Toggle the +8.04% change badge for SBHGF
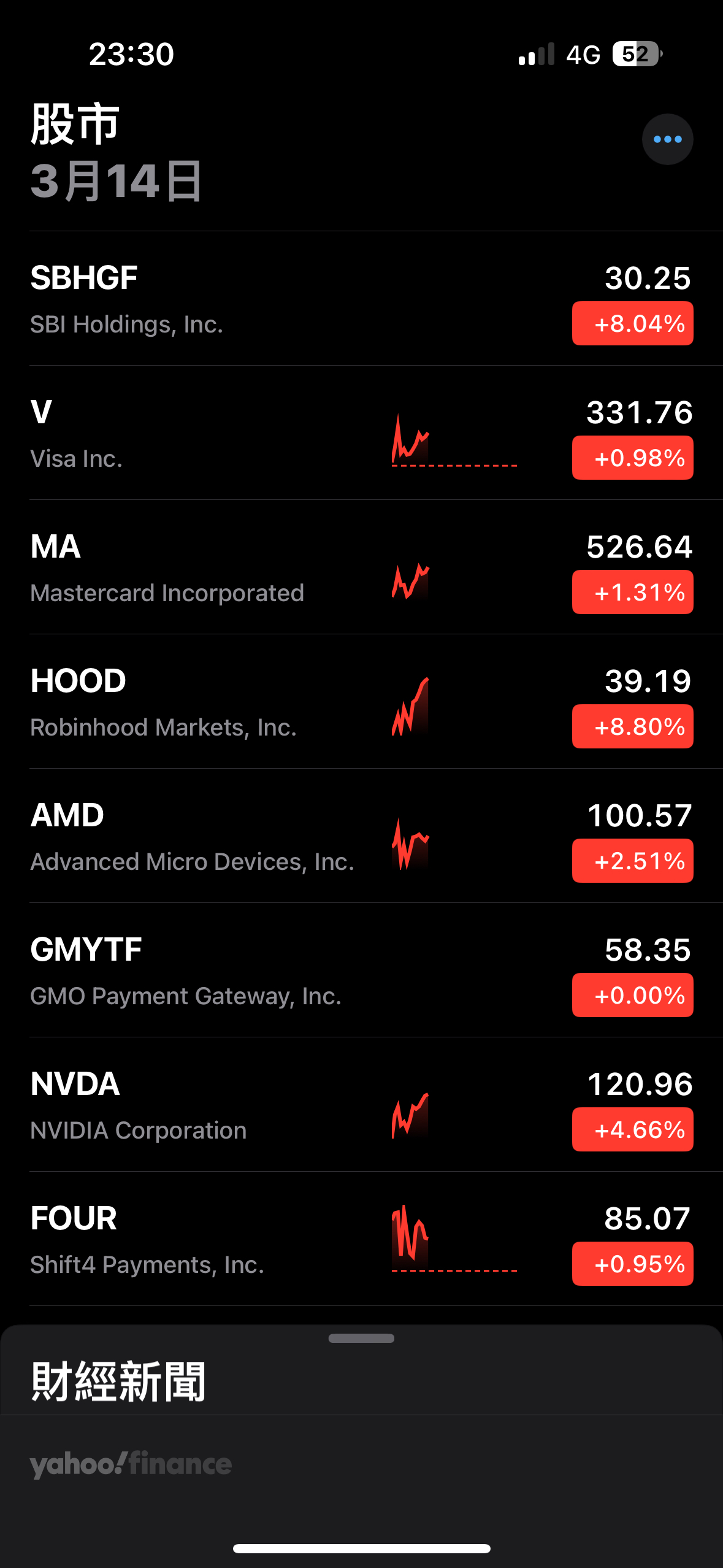This screenshot has height=1568, width=723. [632, 323]
